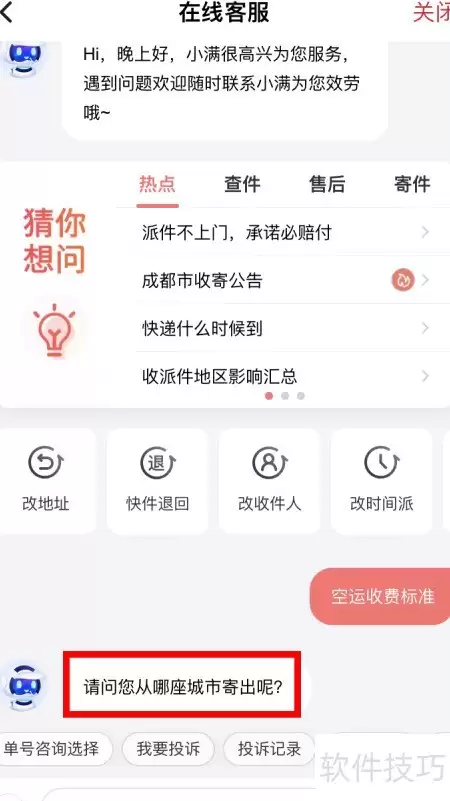This screenshot has width=450, height=801.
Task: Tap the 我要投诉 chip
Action: (168, 749)
